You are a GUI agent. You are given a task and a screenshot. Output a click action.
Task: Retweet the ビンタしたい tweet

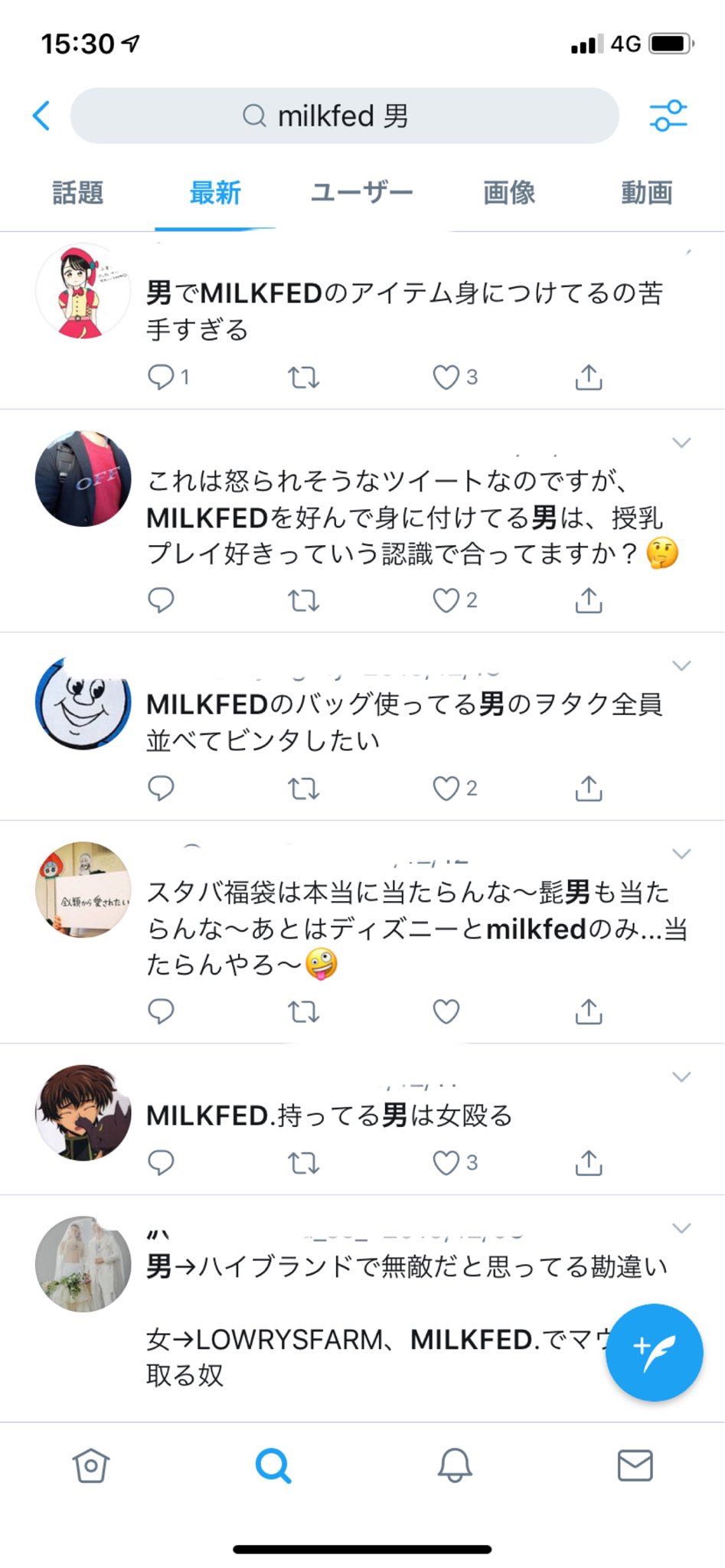point(303,789)
